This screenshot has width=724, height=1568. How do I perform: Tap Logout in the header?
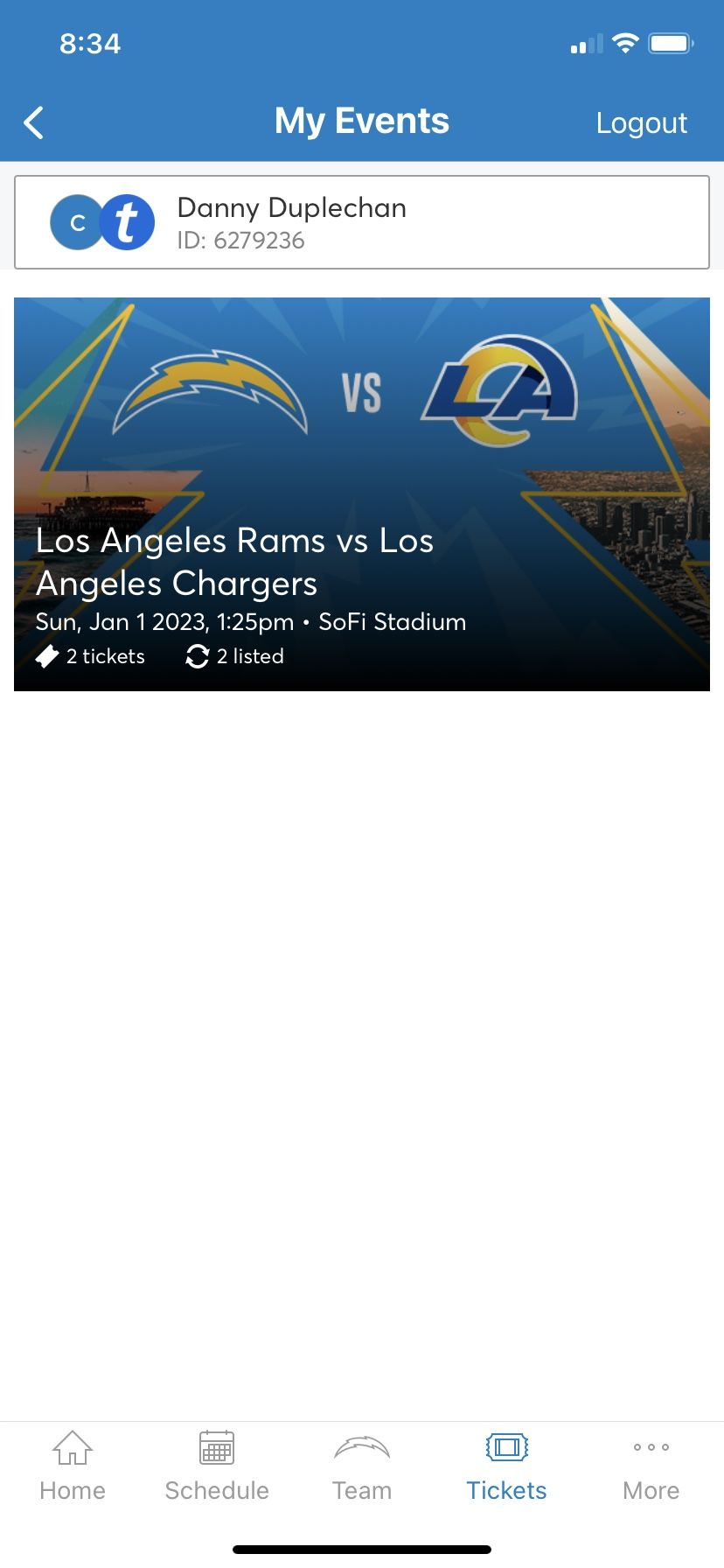pos(641,123)
